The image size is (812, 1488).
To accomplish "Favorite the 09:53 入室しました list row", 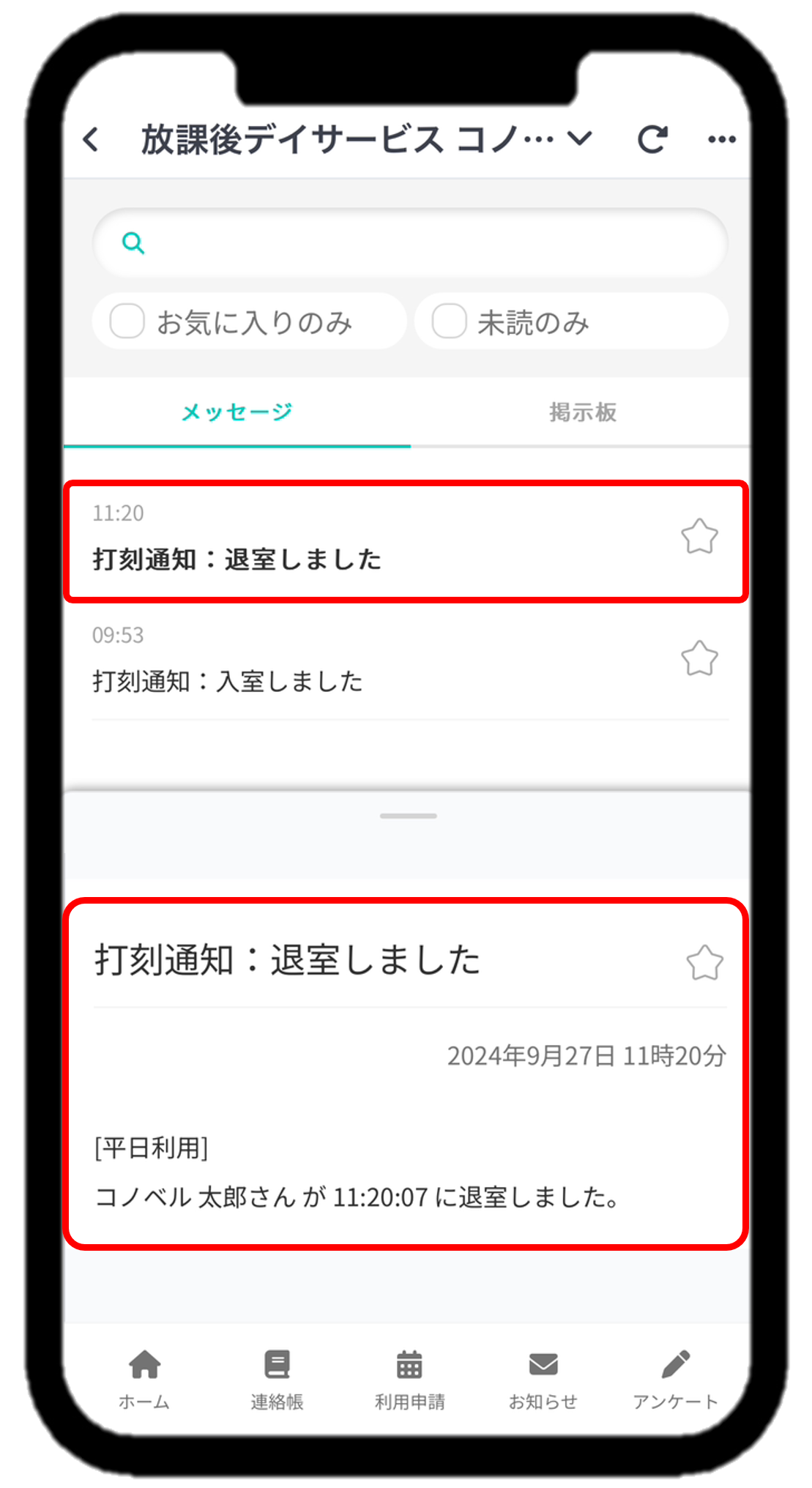I will (x=699, y=658).
